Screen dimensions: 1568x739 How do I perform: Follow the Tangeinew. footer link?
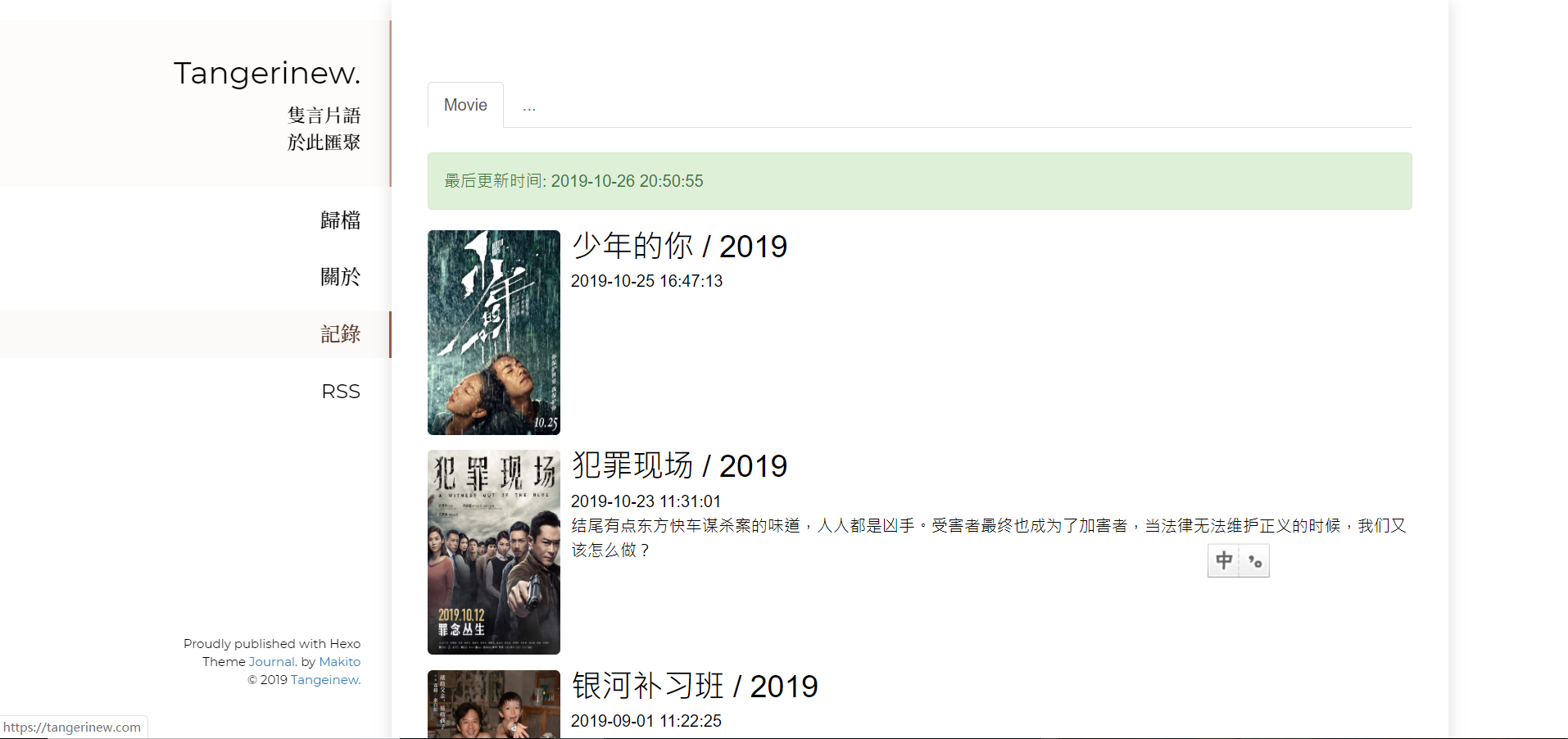[325, 680]
